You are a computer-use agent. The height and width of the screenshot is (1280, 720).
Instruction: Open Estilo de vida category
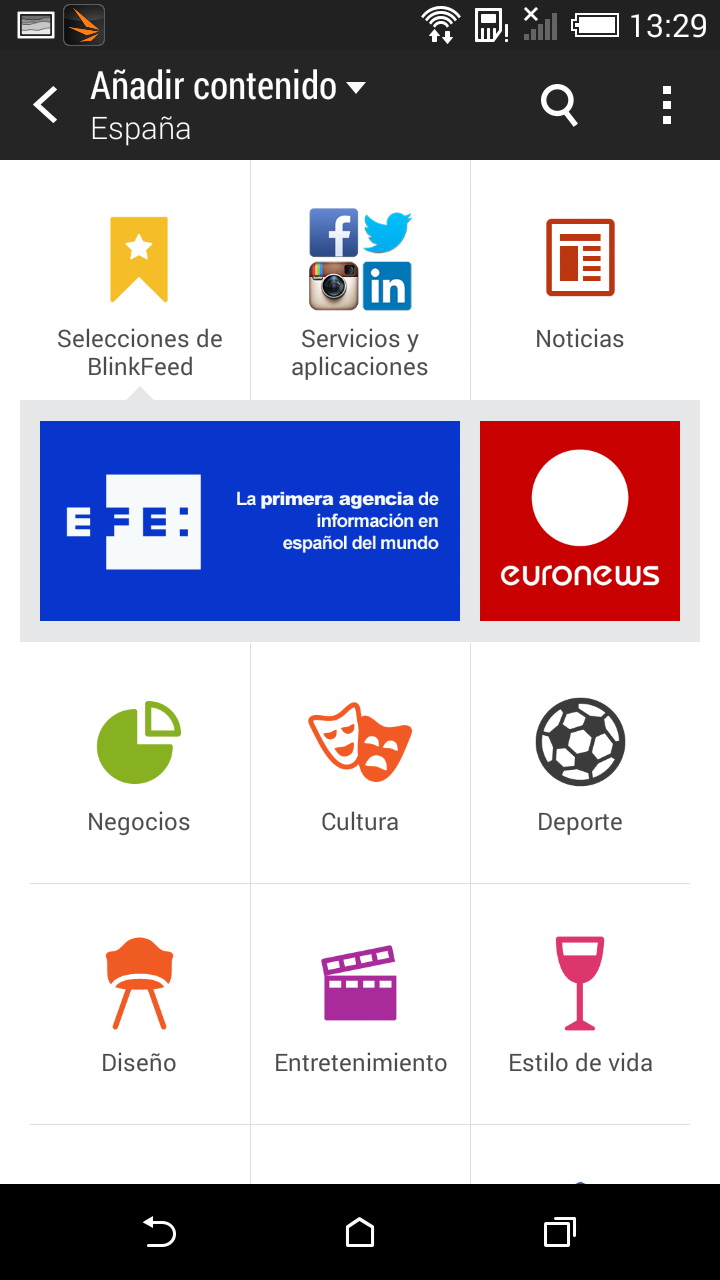(x=580, y=1005)
